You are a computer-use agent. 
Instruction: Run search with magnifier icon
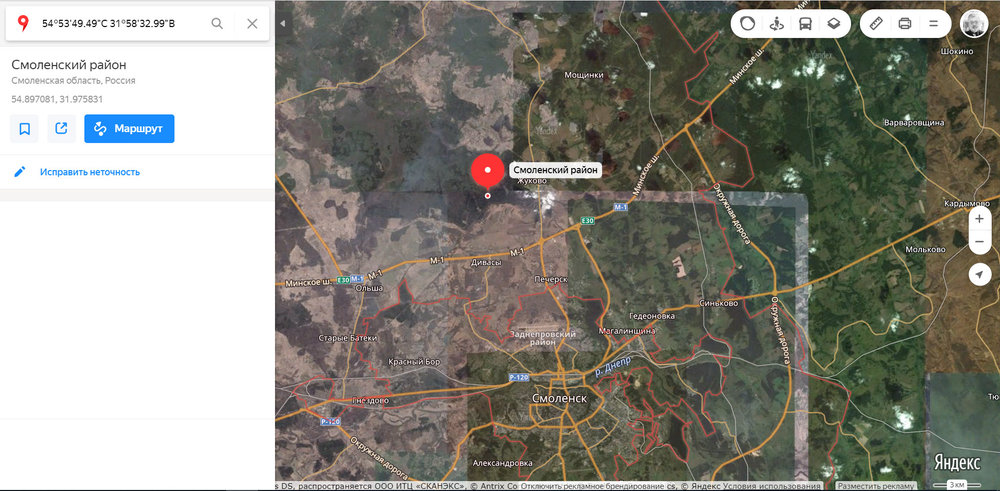(217, 23)
